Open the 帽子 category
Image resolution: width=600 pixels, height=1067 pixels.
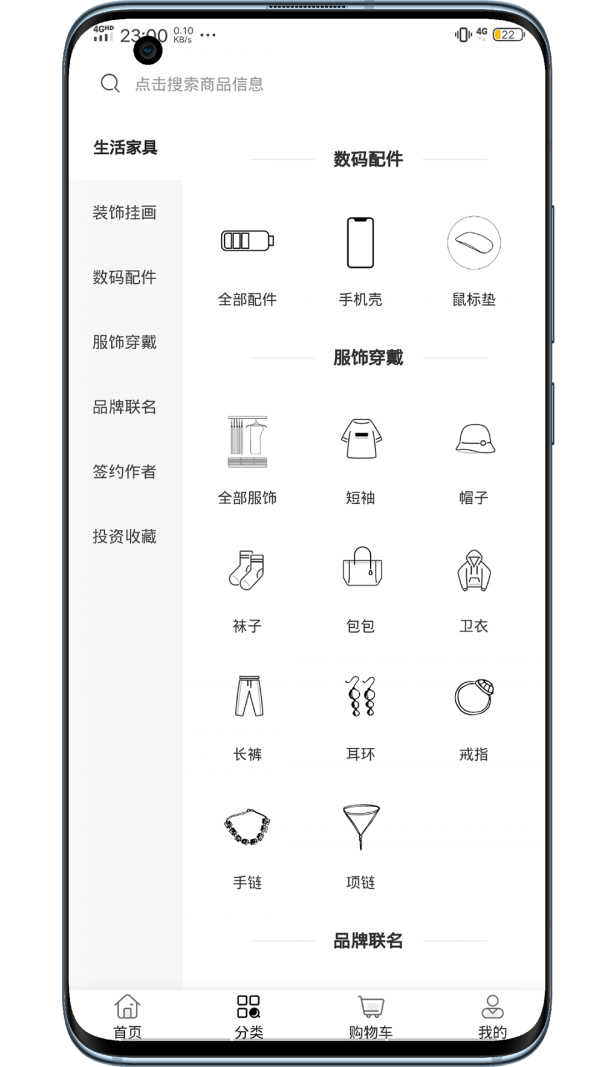point(473,456)
